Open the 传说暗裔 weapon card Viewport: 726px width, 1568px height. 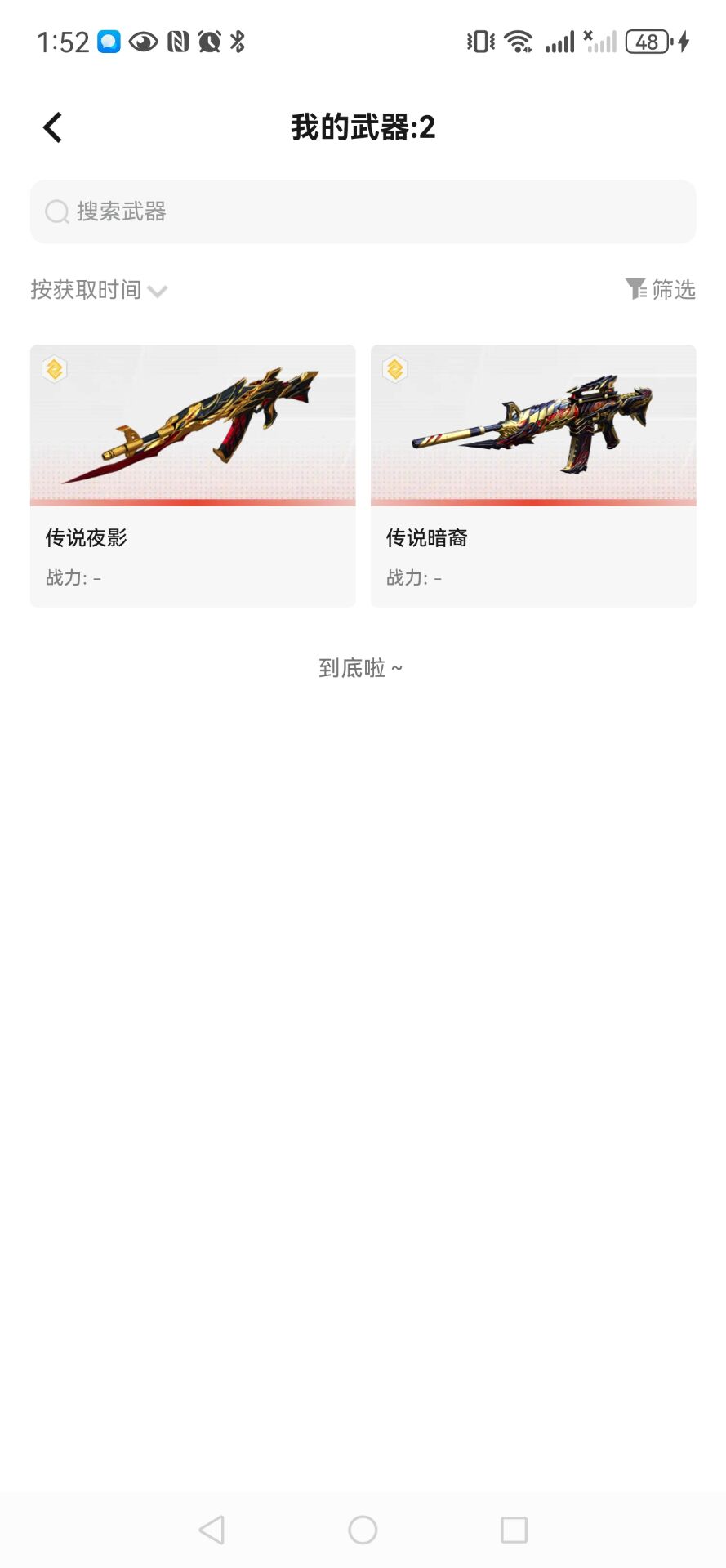533,475
